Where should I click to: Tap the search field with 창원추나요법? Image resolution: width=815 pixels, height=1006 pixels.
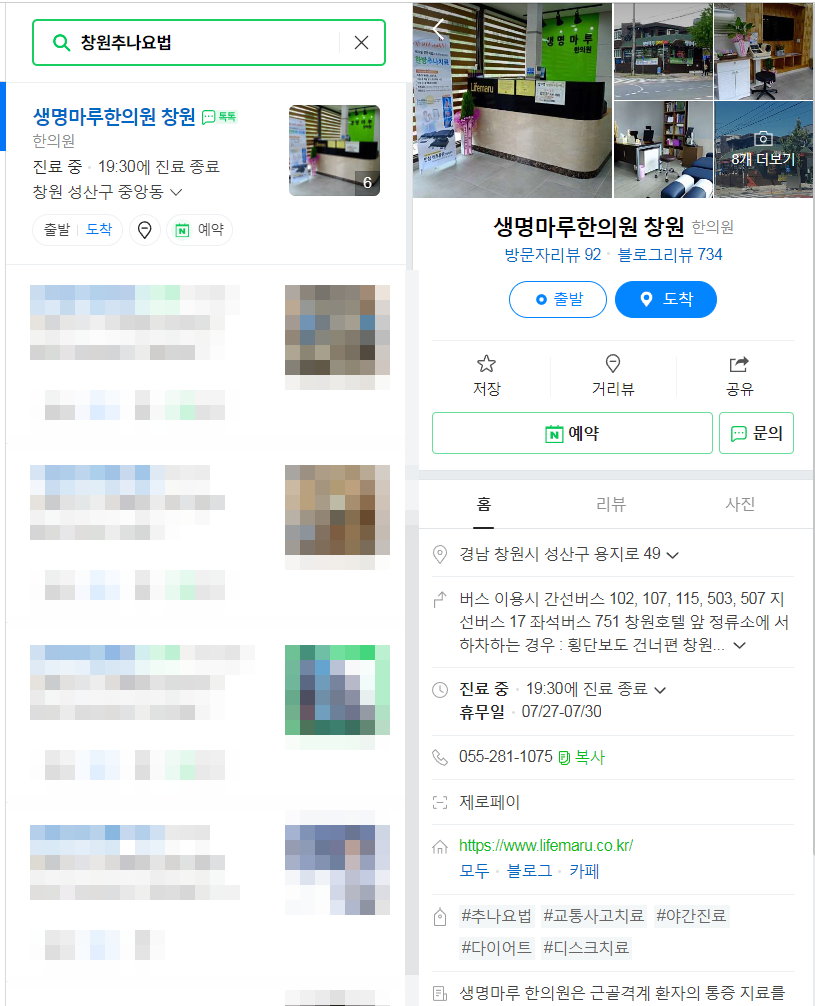tap(200, 42)
